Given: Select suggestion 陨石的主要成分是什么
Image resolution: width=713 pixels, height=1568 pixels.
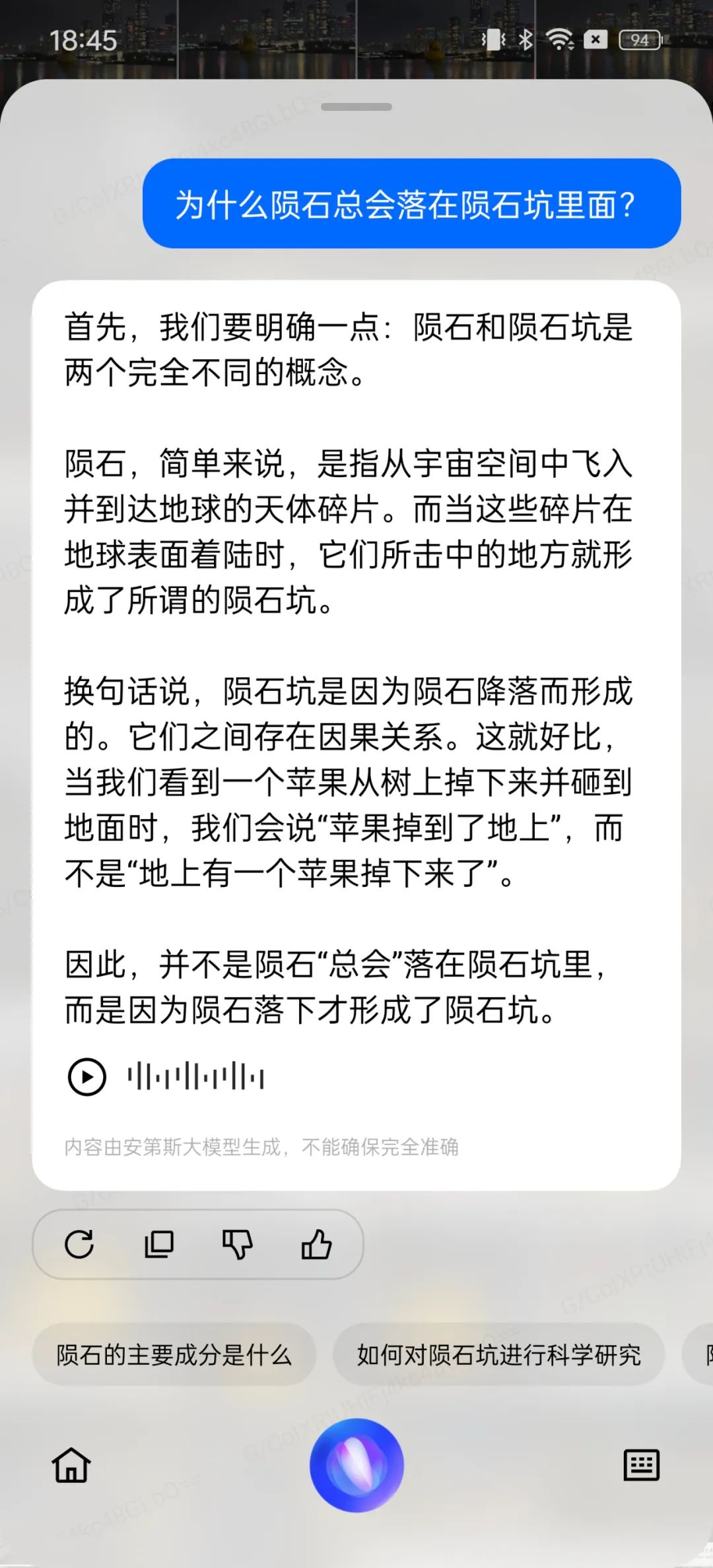Looking at the screenshot, I should (x=174, y=1355).
